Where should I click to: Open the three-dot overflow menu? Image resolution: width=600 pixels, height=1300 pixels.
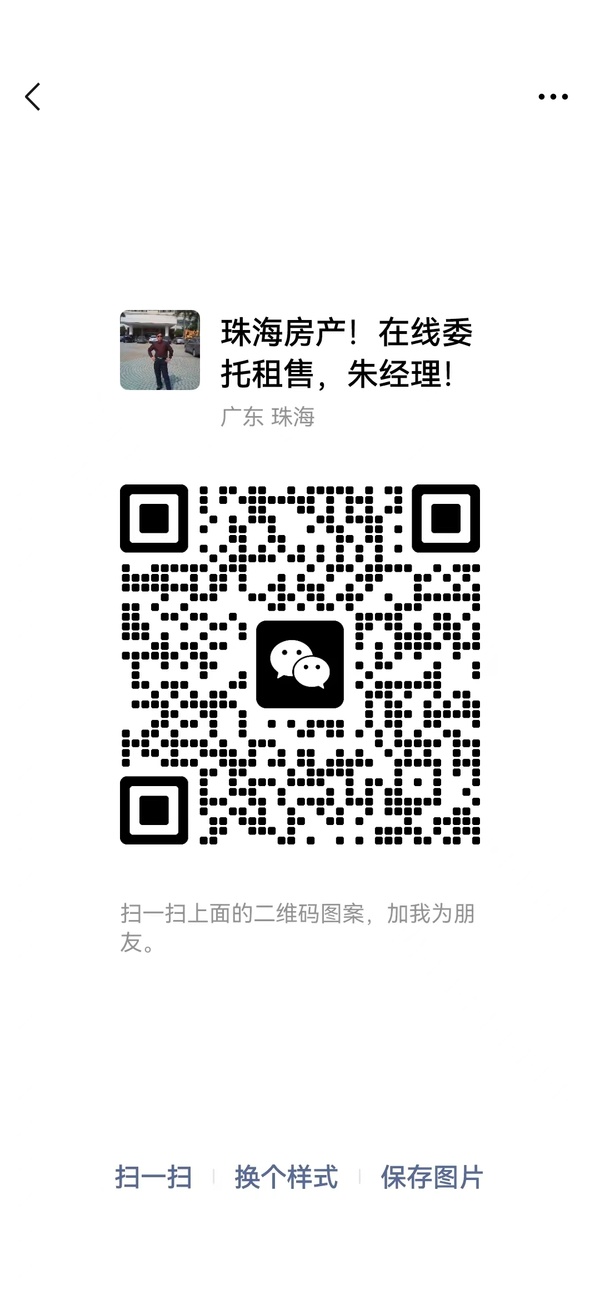[553, 97]
